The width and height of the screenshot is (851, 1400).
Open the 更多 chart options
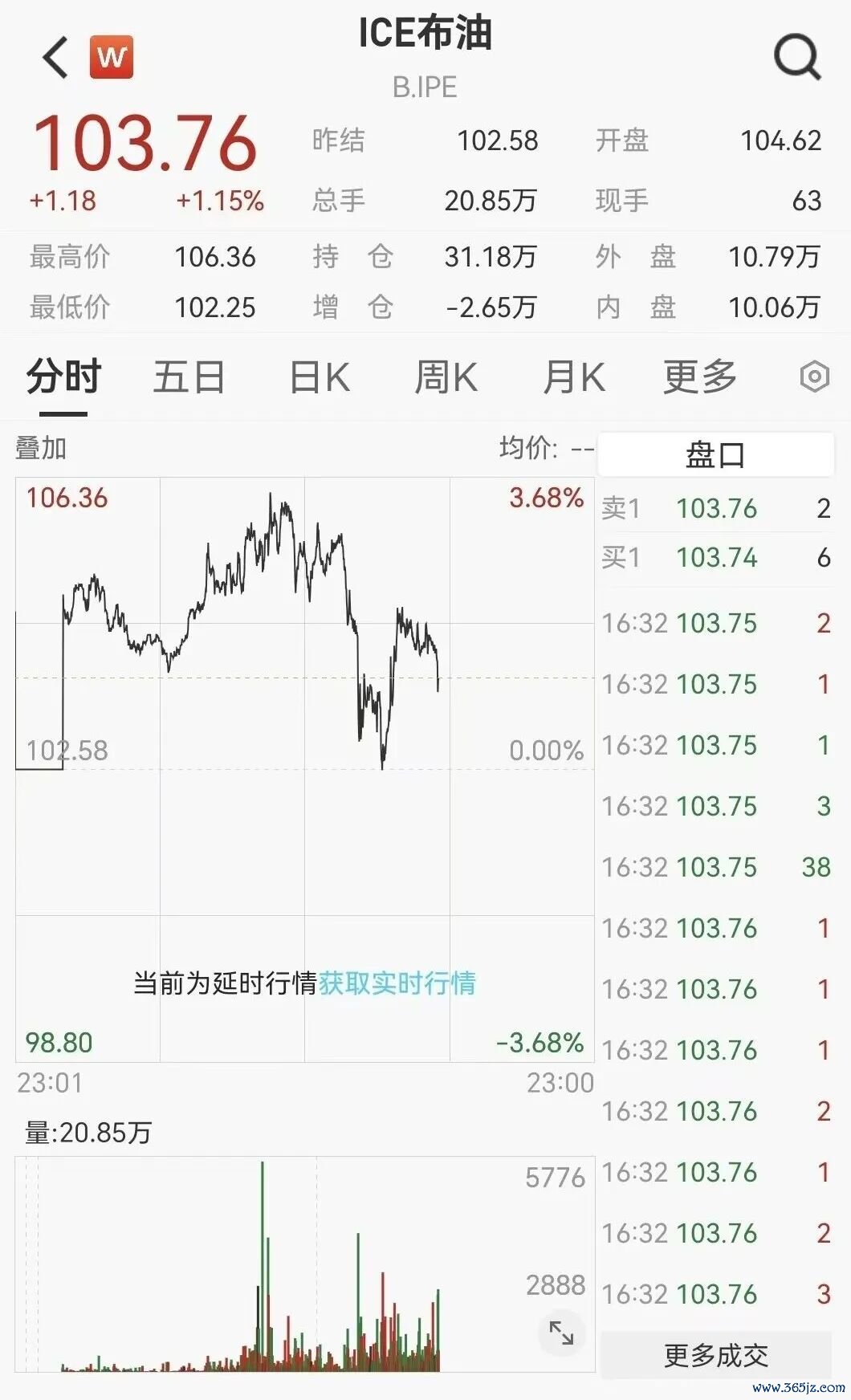(700, 377)
